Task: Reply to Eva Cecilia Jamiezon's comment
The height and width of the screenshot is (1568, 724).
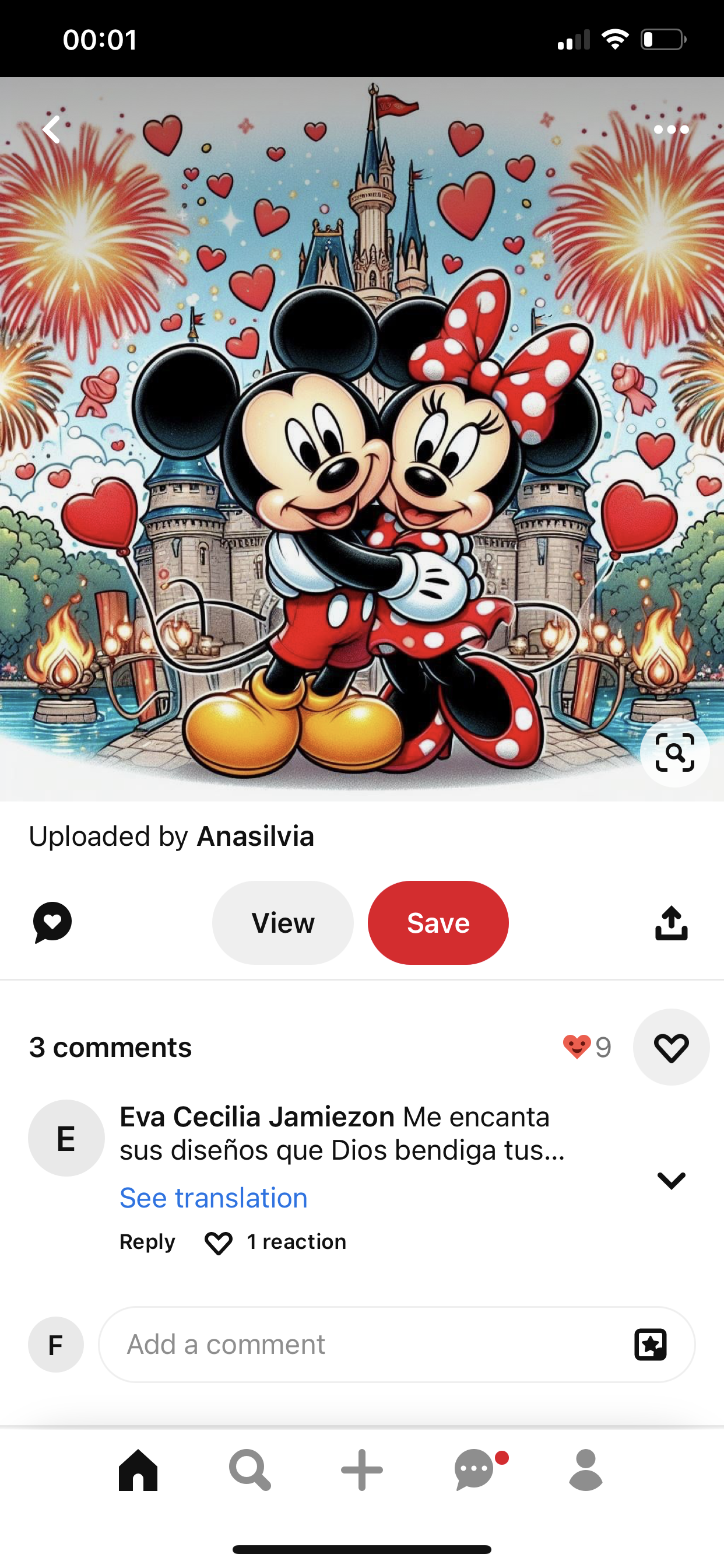Action: tap(147, 1242)
